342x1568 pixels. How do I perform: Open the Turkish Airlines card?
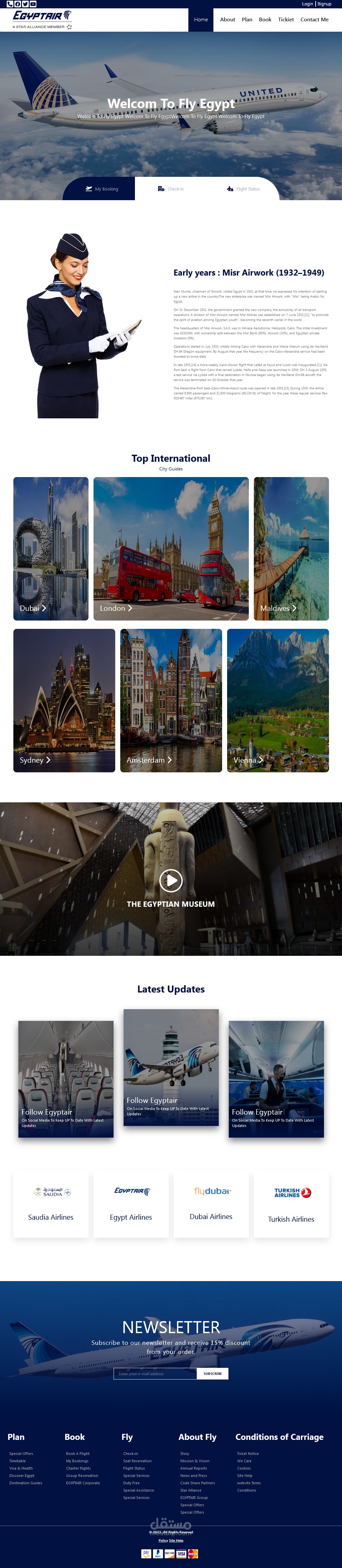coord(291,1204)
